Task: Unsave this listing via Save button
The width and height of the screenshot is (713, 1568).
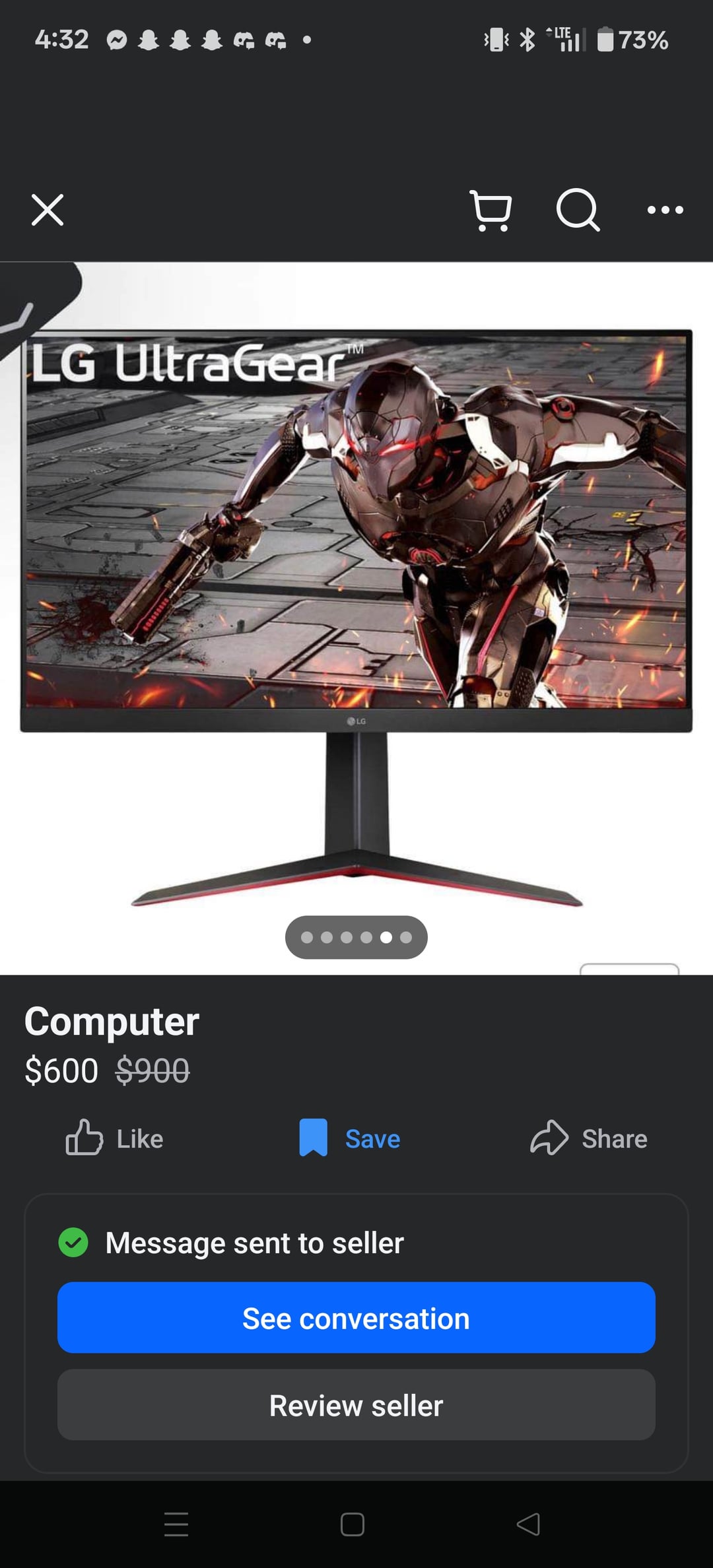Action: 350,1138
